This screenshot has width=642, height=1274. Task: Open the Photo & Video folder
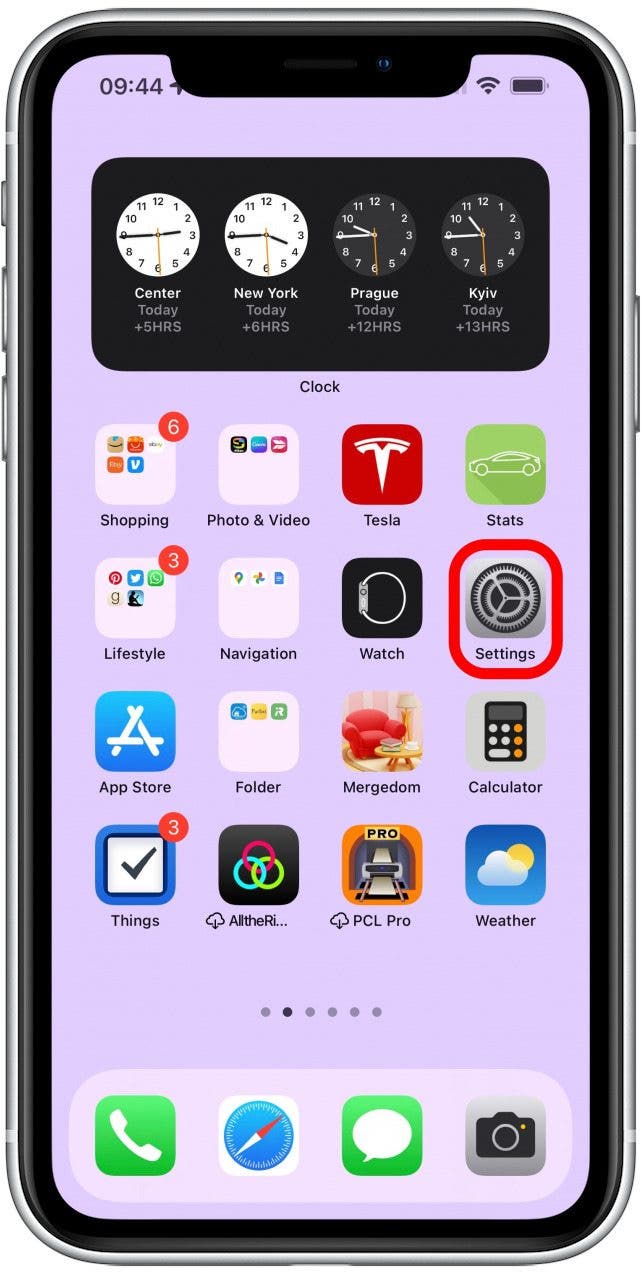258,464
